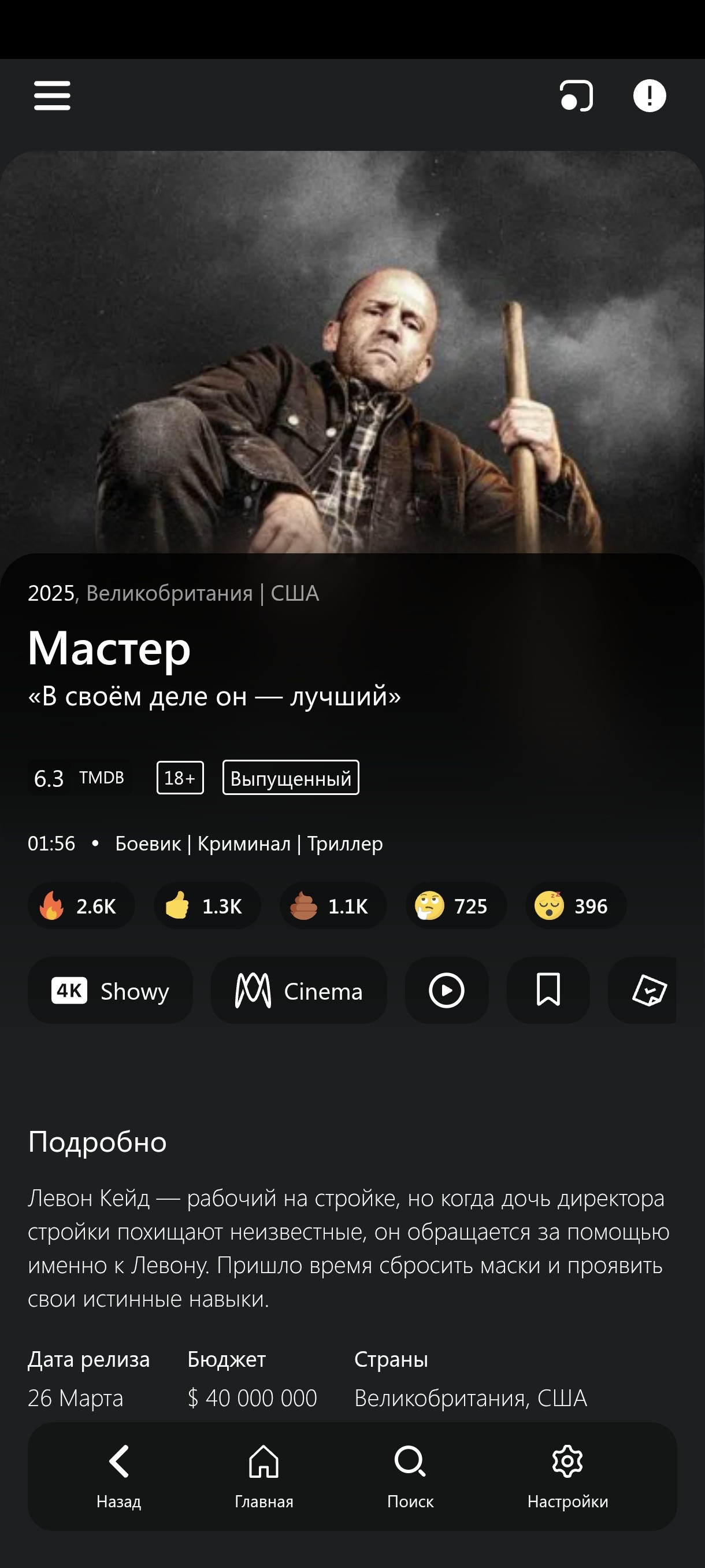Open Поиск search tab

(x=411, y=1477)
